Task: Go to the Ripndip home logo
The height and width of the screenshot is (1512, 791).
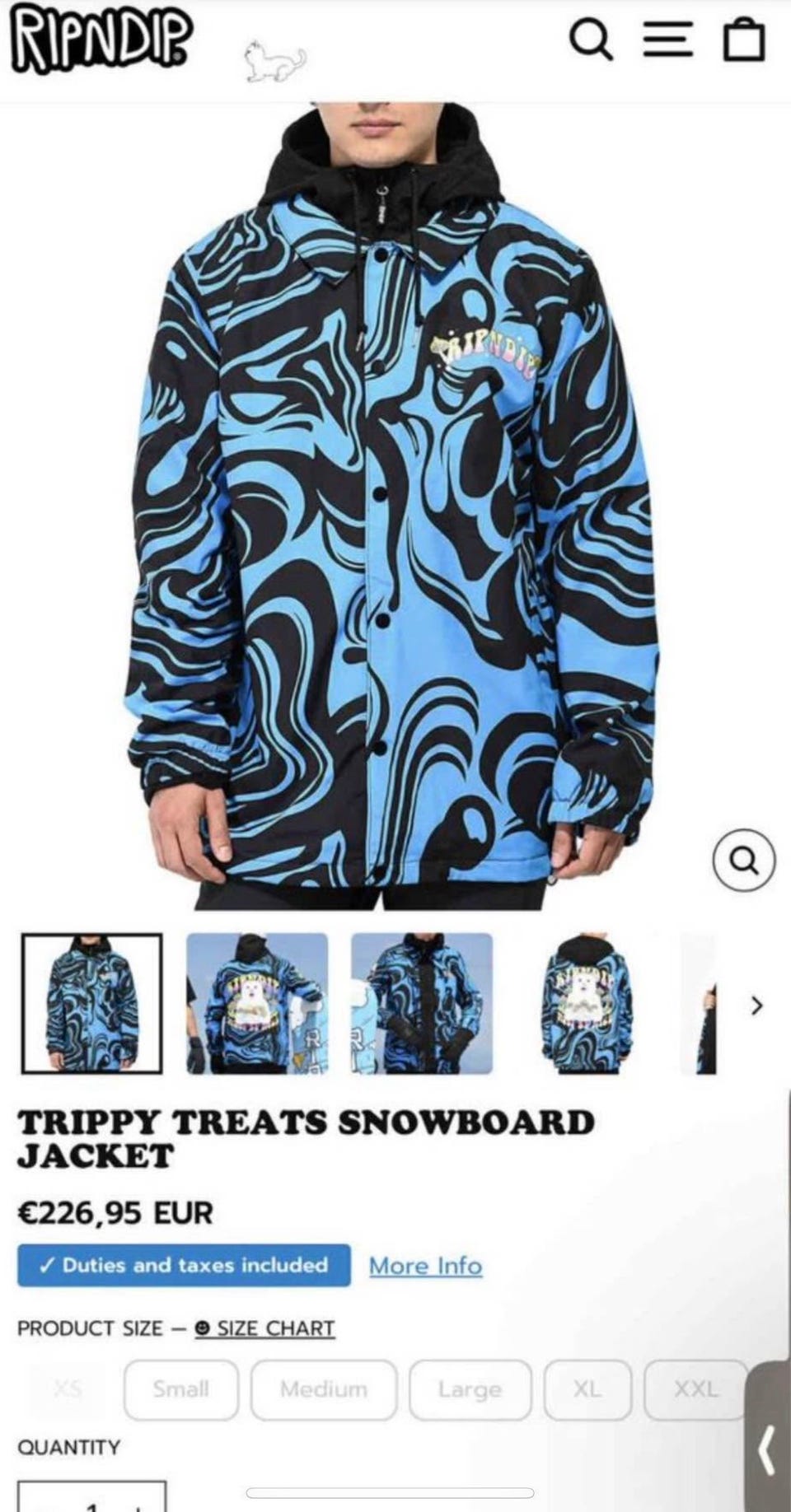Action: point(101,39)
